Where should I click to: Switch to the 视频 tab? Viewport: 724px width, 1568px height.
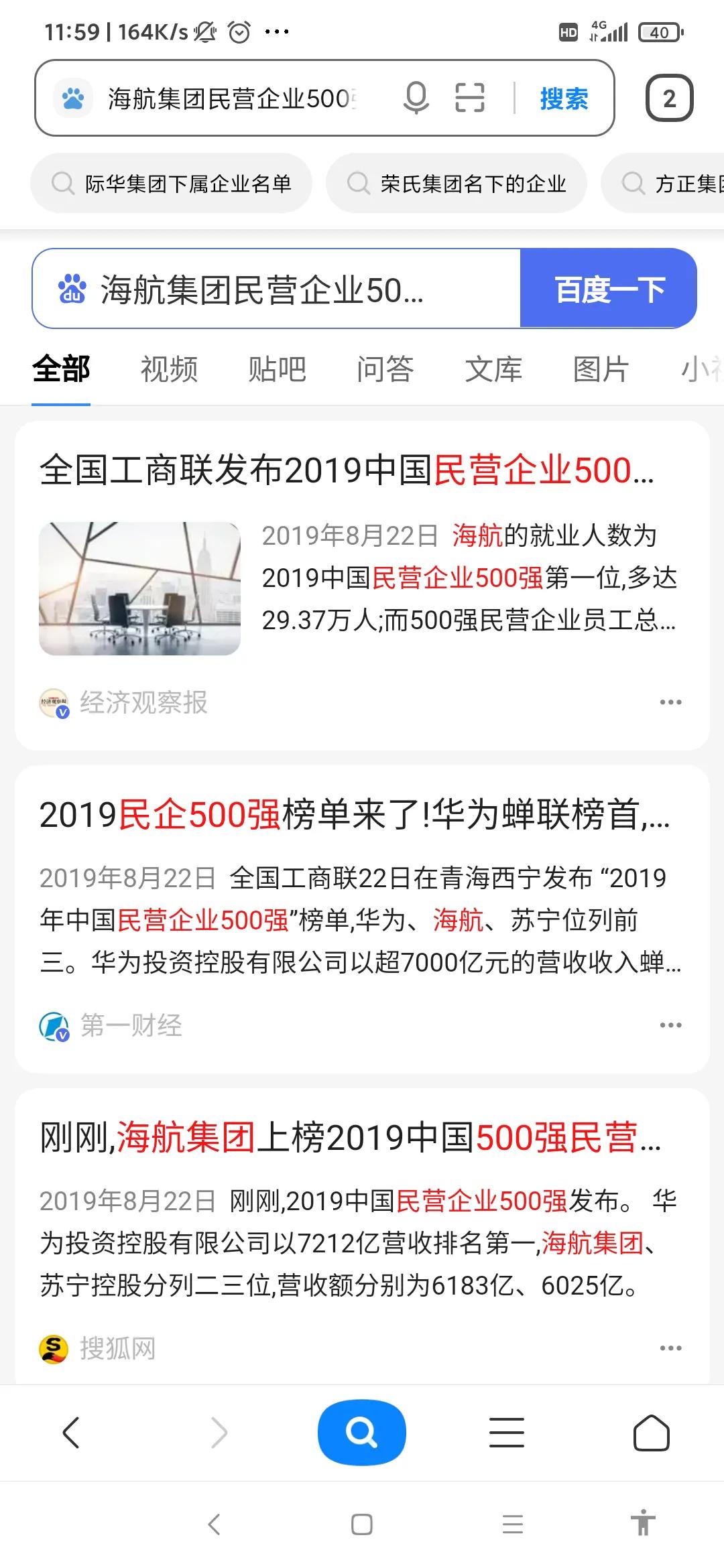tap(168, 369)
